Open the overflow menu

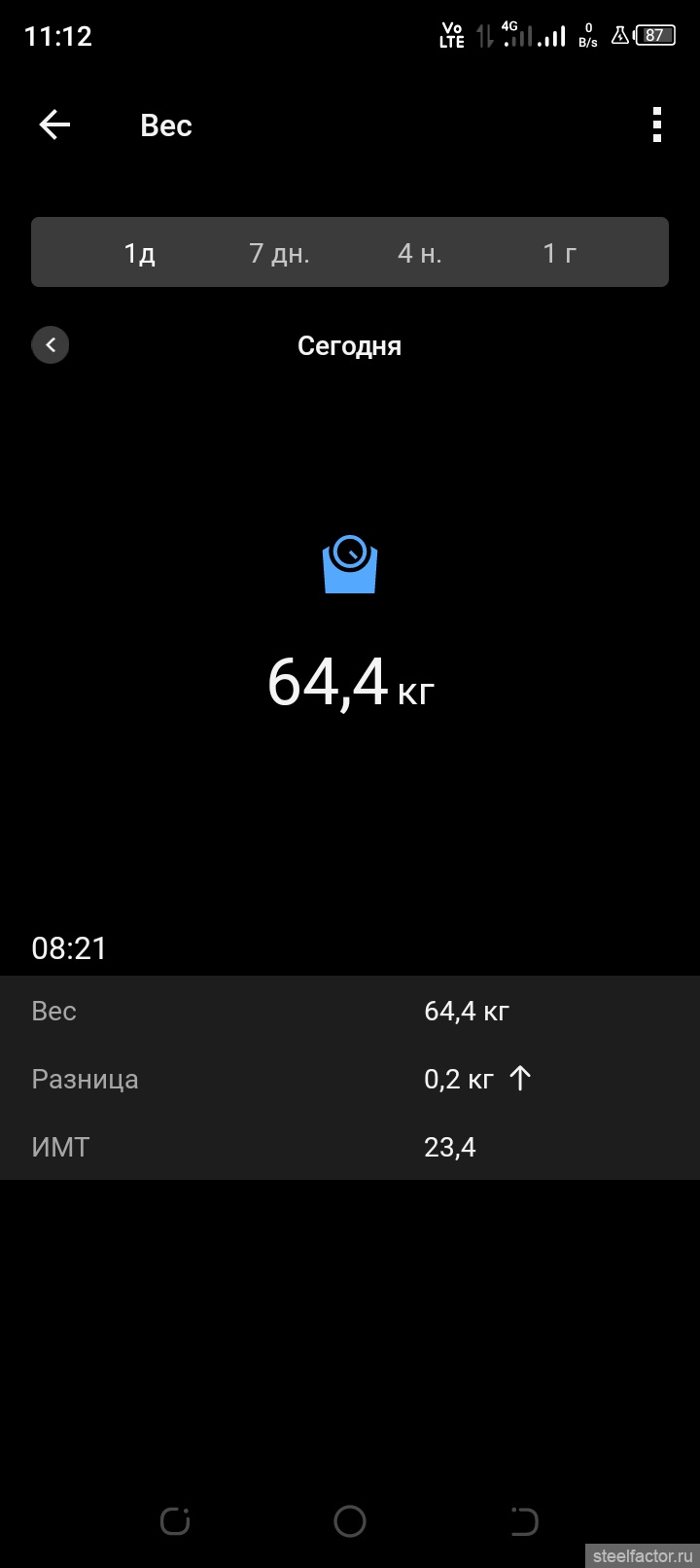tap(657, 125)
